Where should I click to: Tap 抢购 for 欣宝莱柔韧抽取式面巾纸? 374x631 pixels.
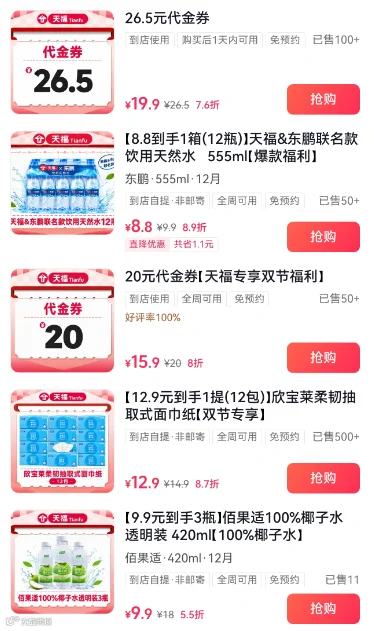tap(323, 478)
